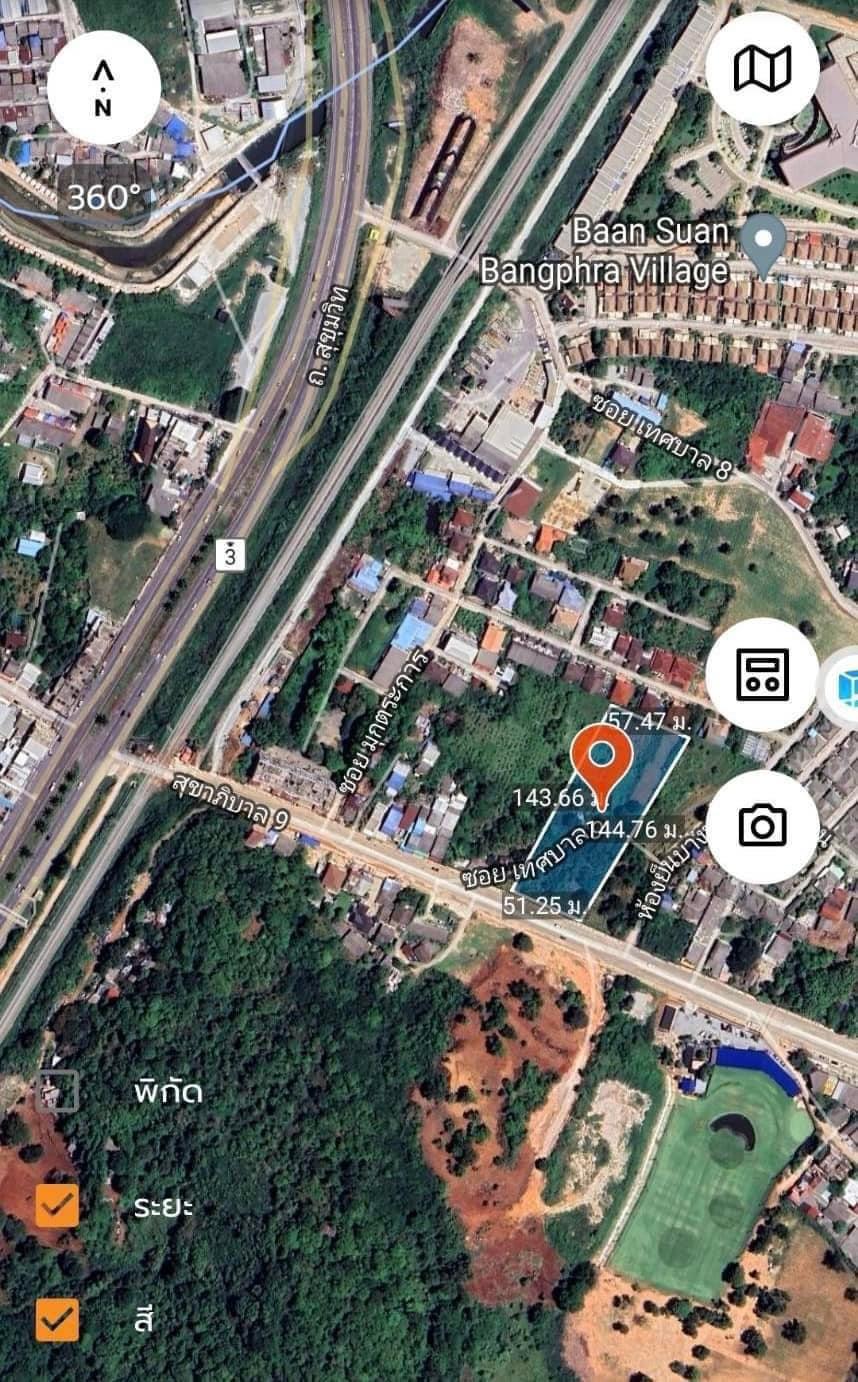Open the measuring tool icon
The width and height of the screenshot is (858, 1382).
(762, 674)
